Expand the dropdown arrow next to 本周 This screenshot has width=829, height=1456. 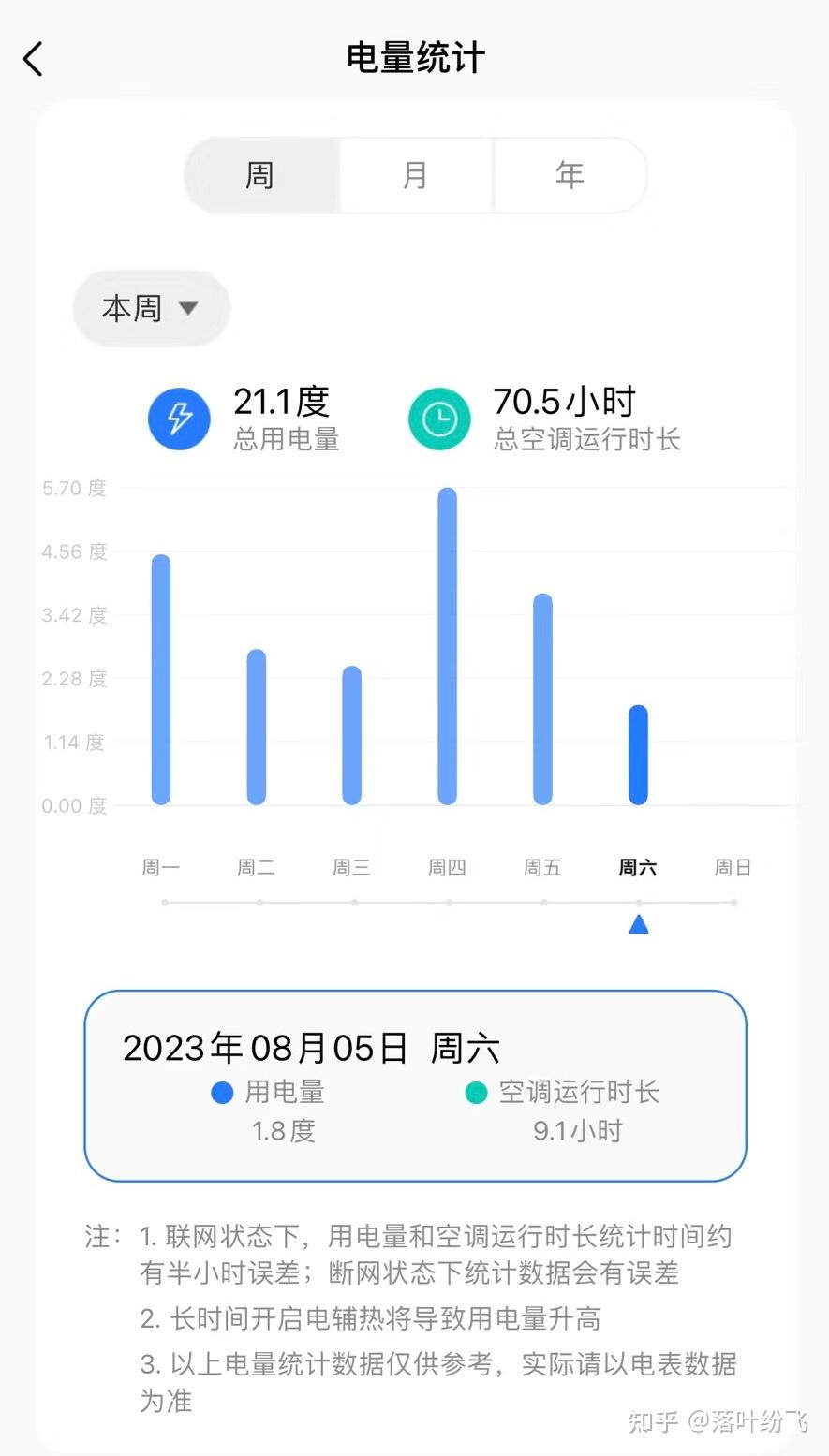click(190, 310)
